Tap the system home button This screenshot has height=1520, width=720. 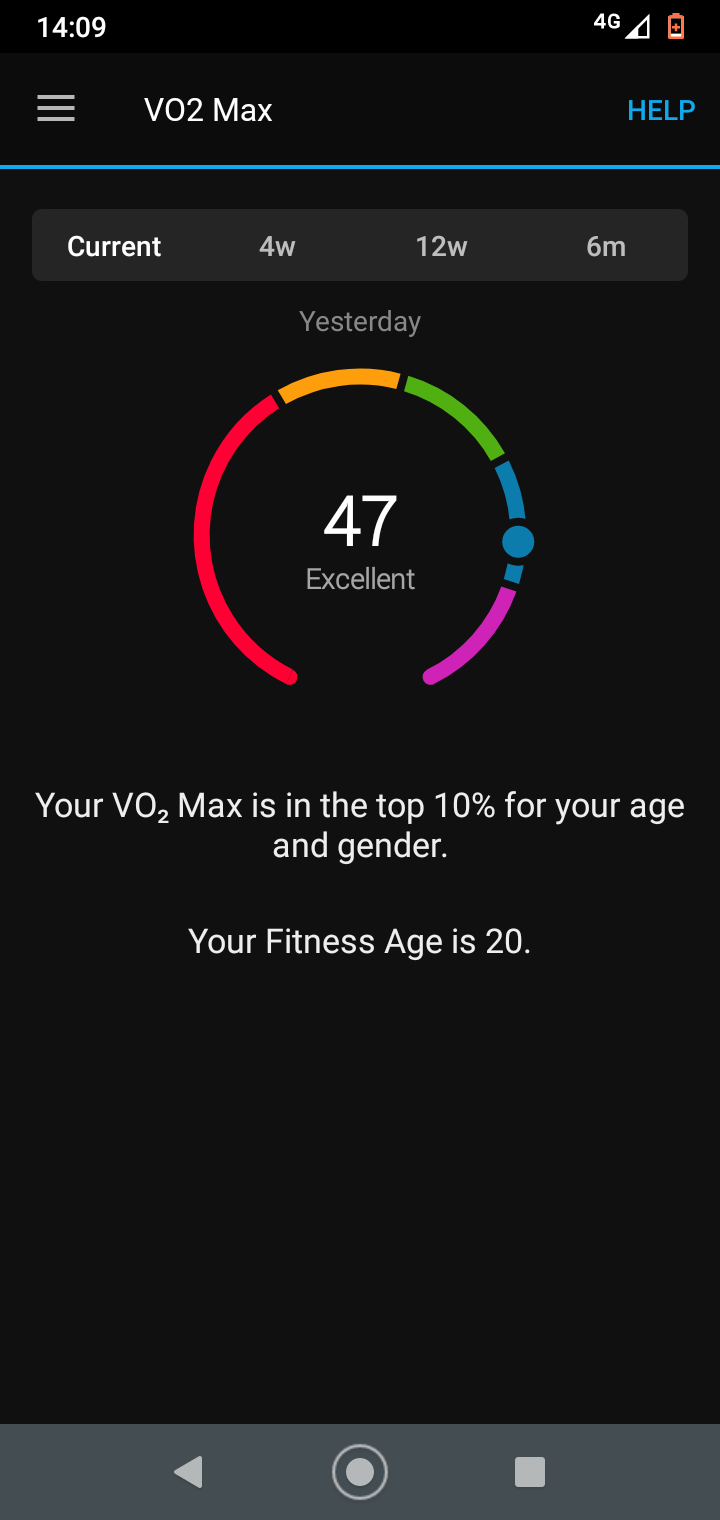coord(360,1472)
